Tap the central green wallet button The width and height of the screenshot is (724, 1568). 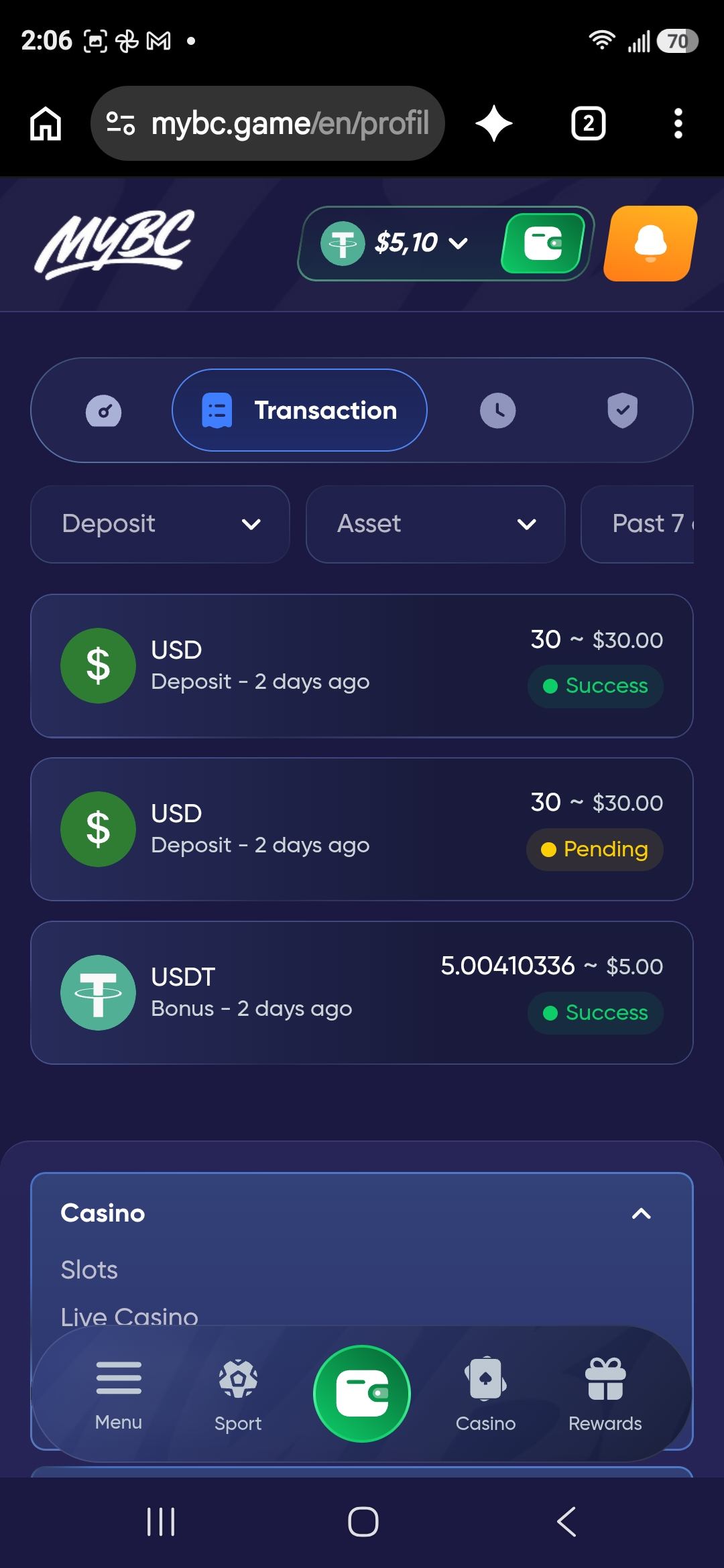click(x=362, y=1394)
